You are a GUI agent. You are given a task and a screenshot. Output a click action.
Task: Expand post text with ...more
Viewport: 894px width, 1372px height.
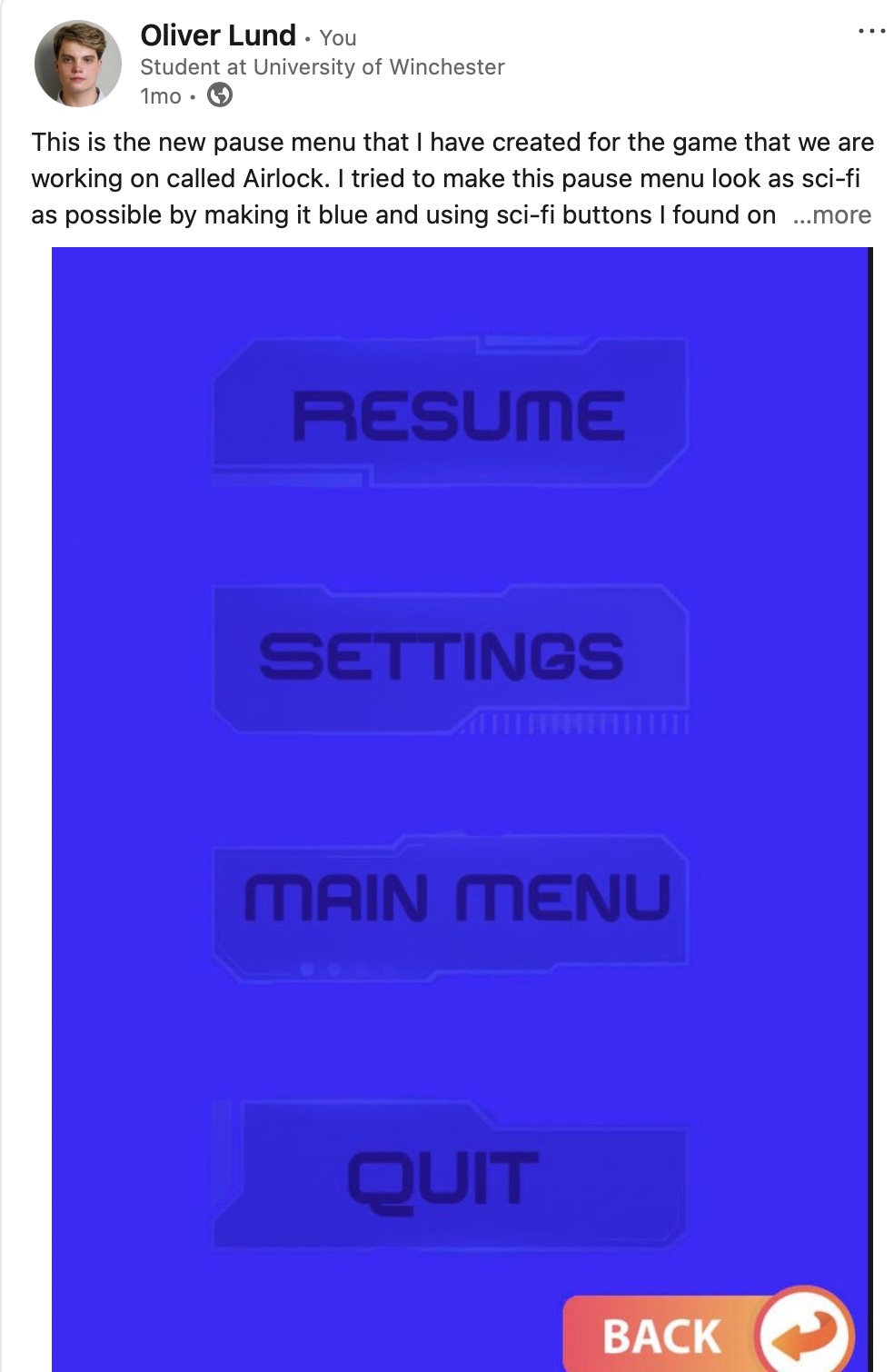coord(832,215)
